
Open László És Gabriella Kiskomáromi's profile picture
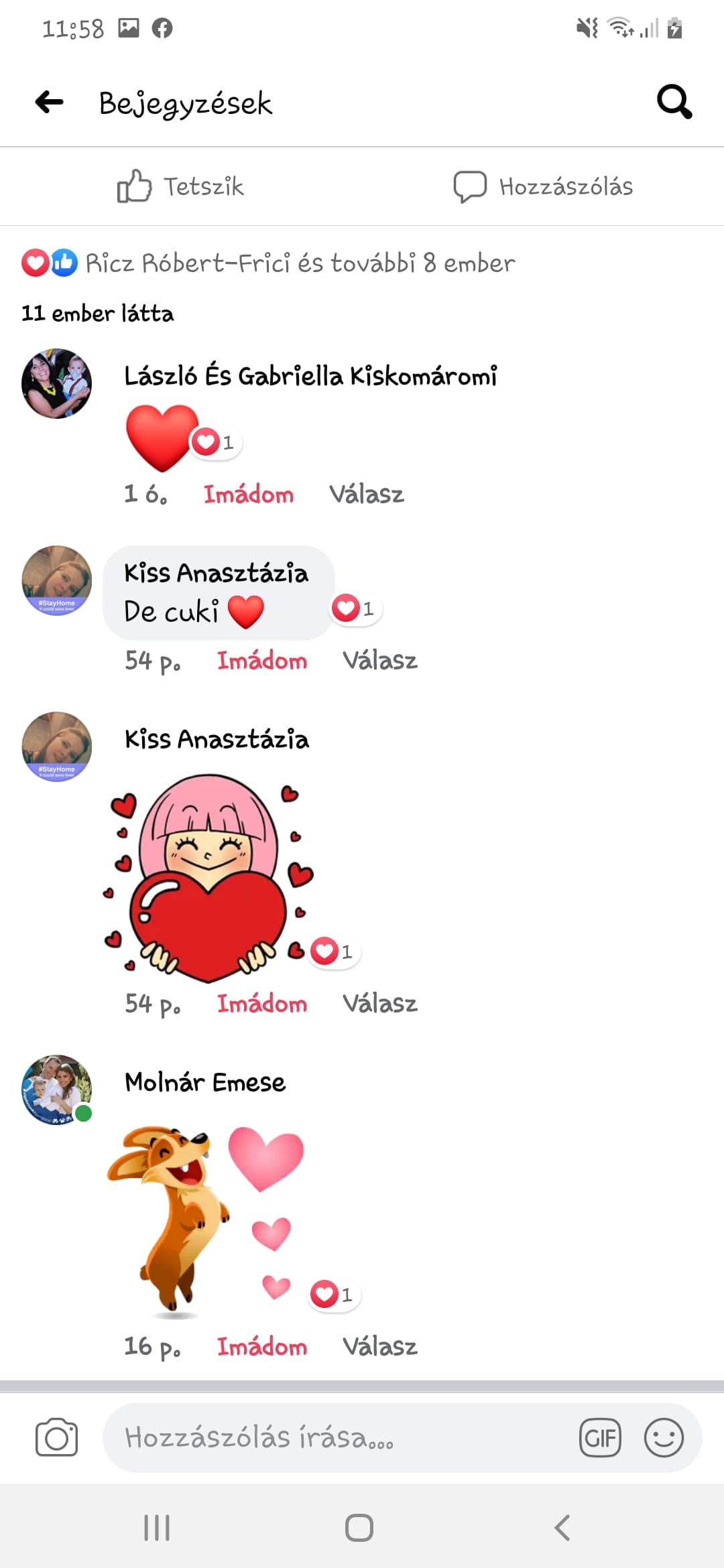coord(57,383)
